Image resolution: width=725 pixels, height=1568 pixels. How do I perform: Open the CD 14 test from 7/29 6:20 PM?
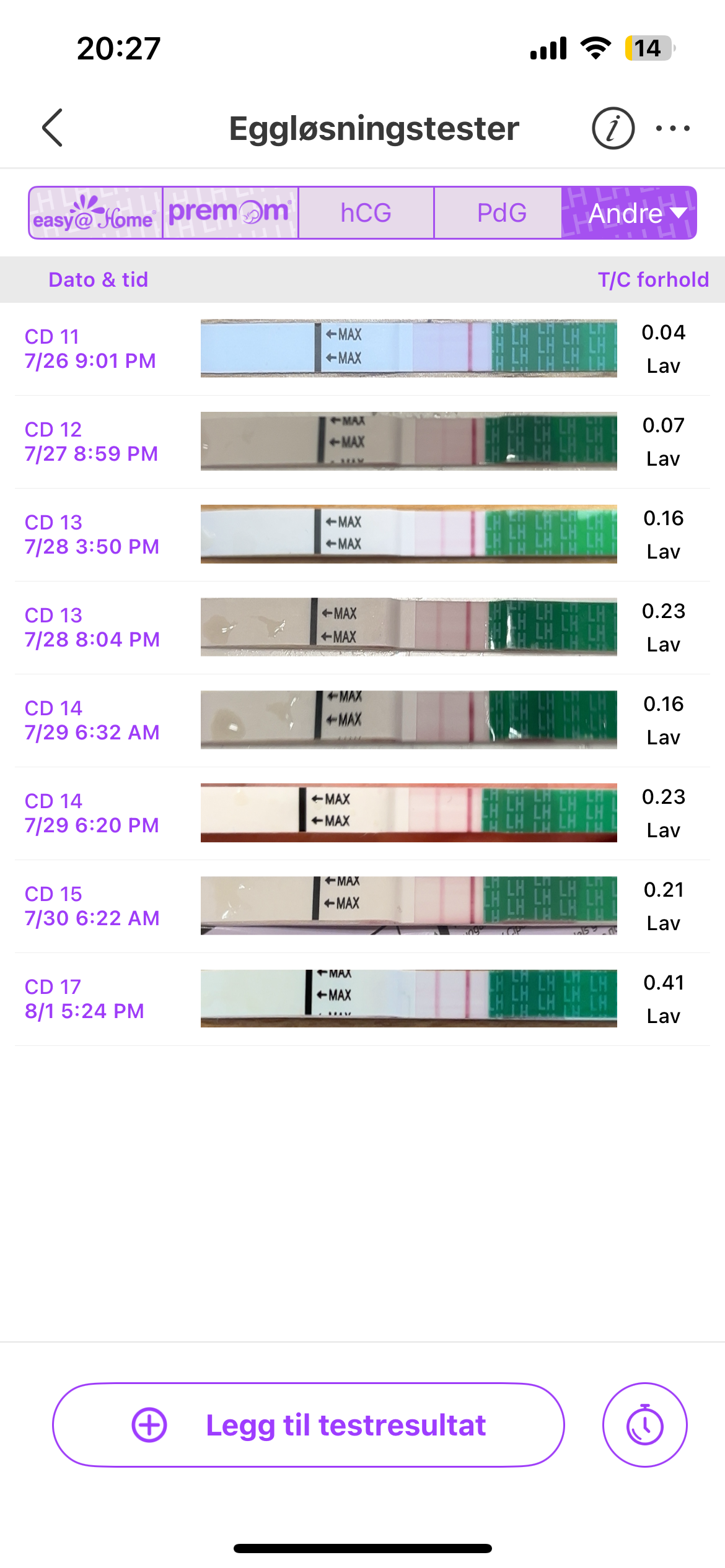pos(362,813)
